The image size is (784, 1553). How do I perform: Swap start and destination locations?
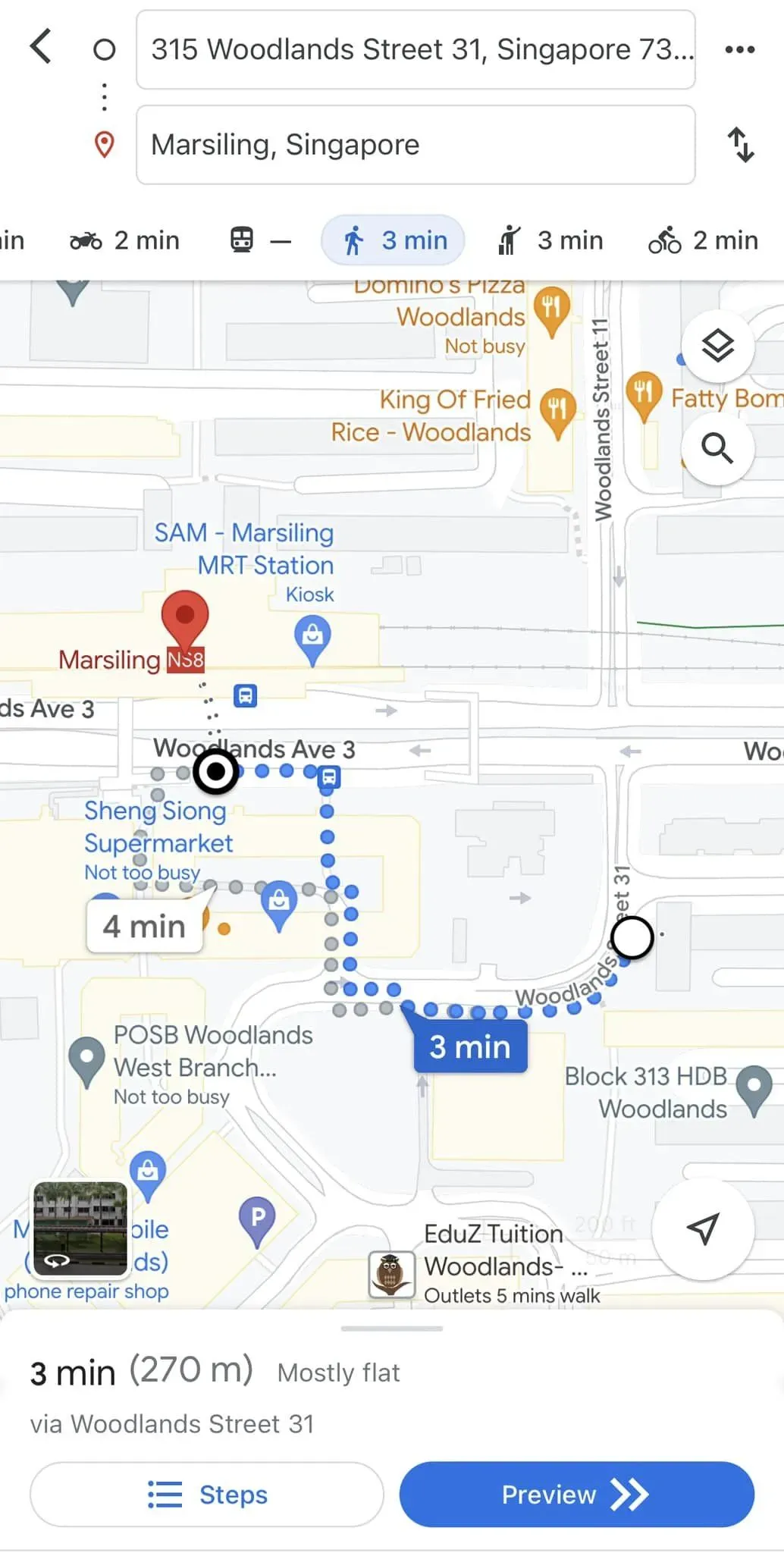[741, 145]
